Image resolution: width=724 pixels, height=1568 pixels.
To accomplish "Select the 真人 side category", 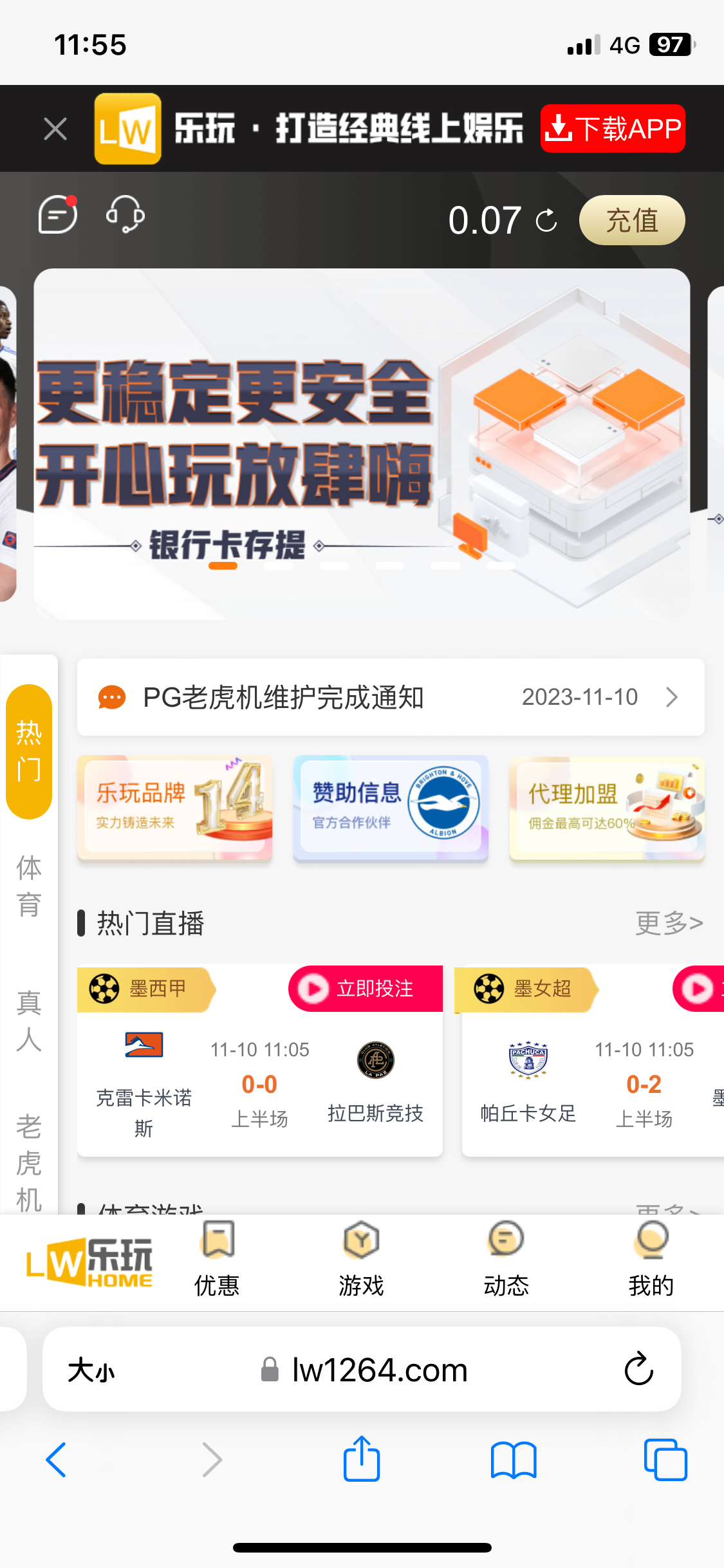I will tap(29, 1021).
